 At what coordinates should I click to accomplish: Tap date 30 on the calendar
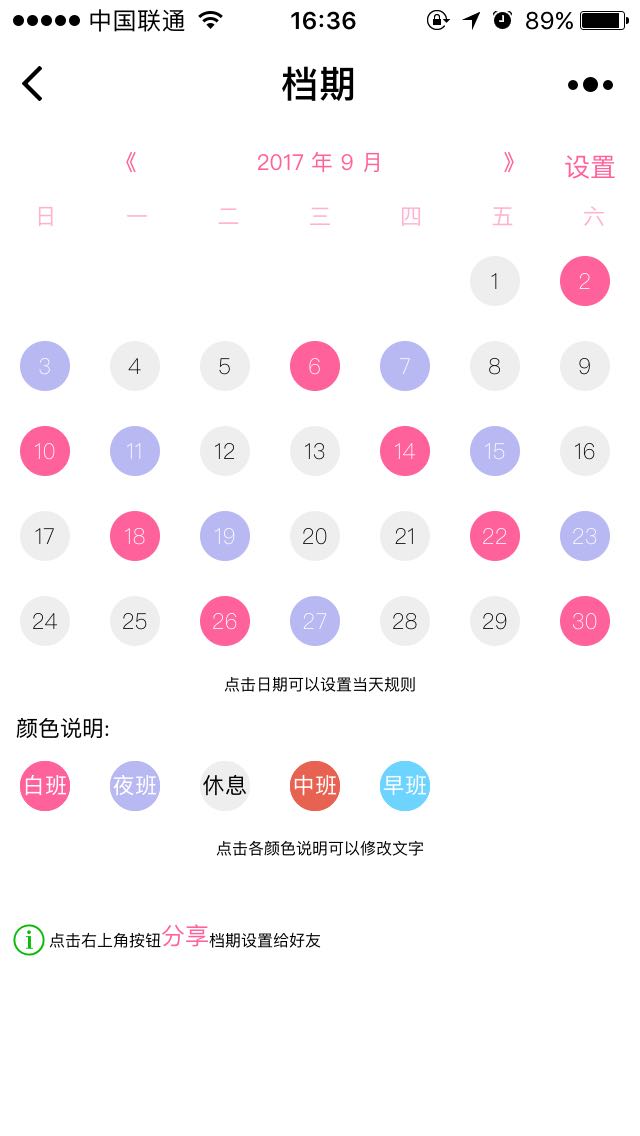click(x=585, y=621)
